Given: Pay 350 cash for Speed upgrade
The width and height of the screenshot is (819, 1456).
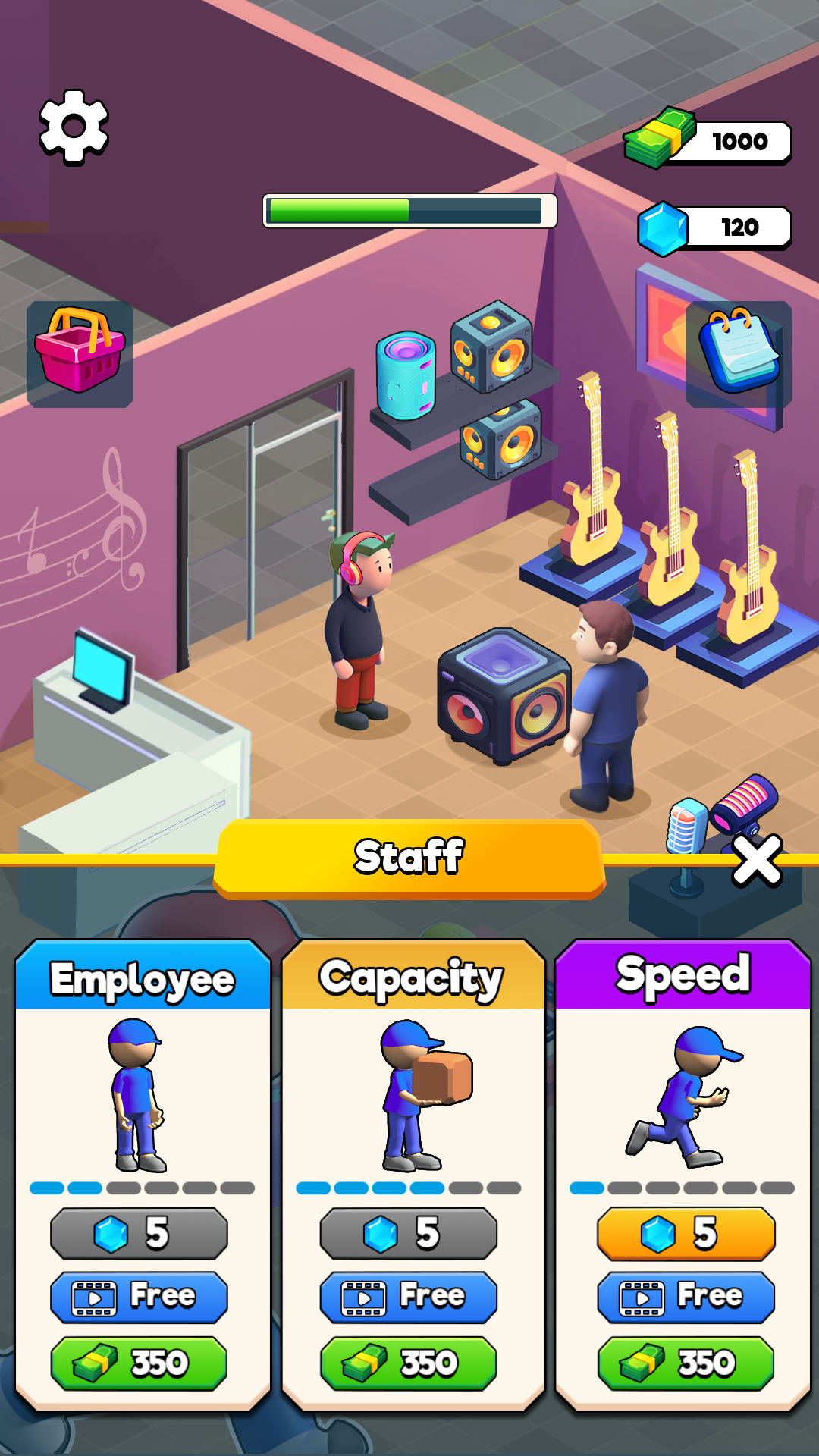Looking at the screenshot, I should pyautogui.click(x=682, y=1361).
